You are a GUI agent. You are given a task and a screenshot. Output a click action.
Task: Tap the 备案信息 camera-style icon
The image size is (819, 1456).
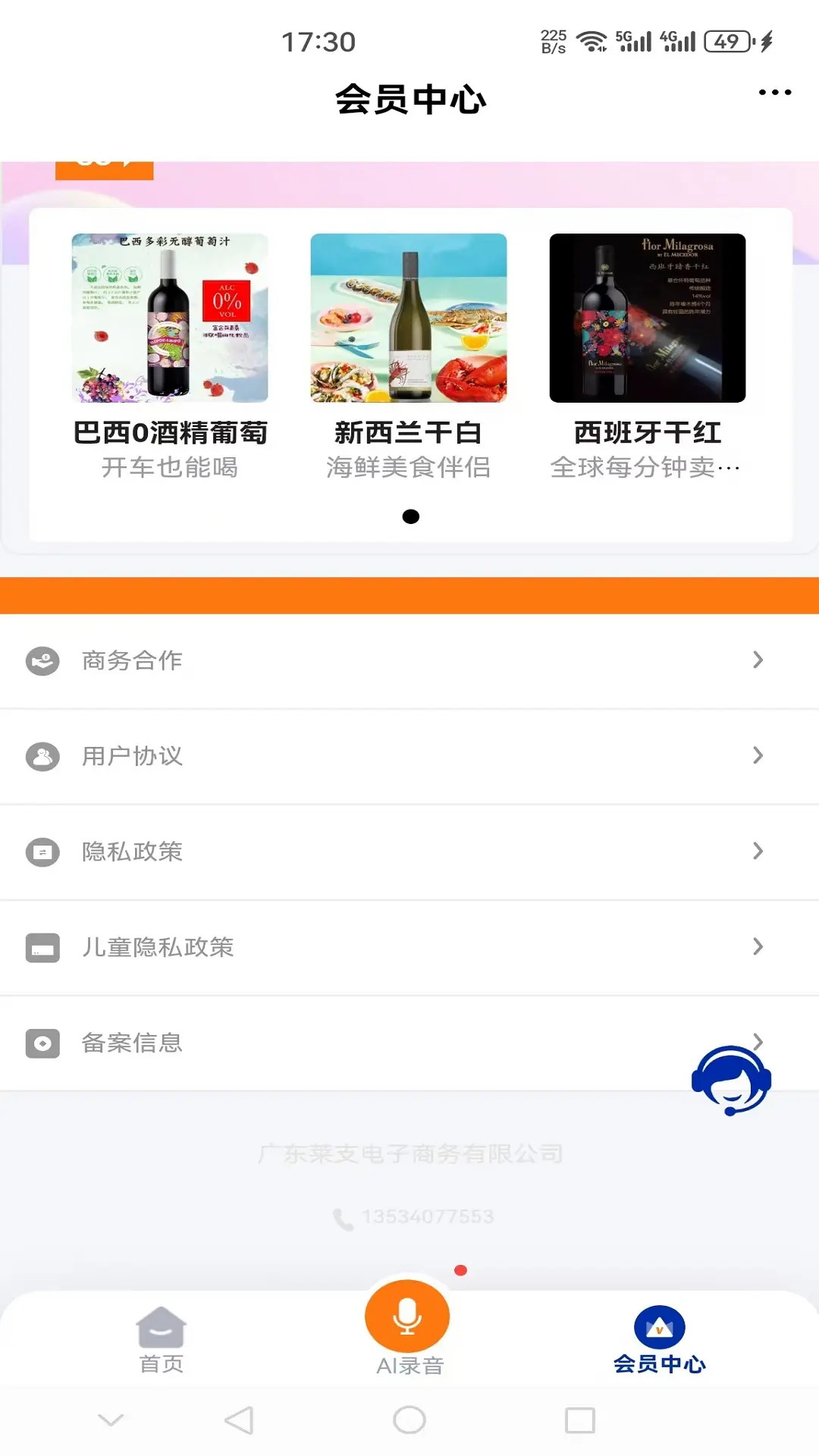click(43, 1043)
